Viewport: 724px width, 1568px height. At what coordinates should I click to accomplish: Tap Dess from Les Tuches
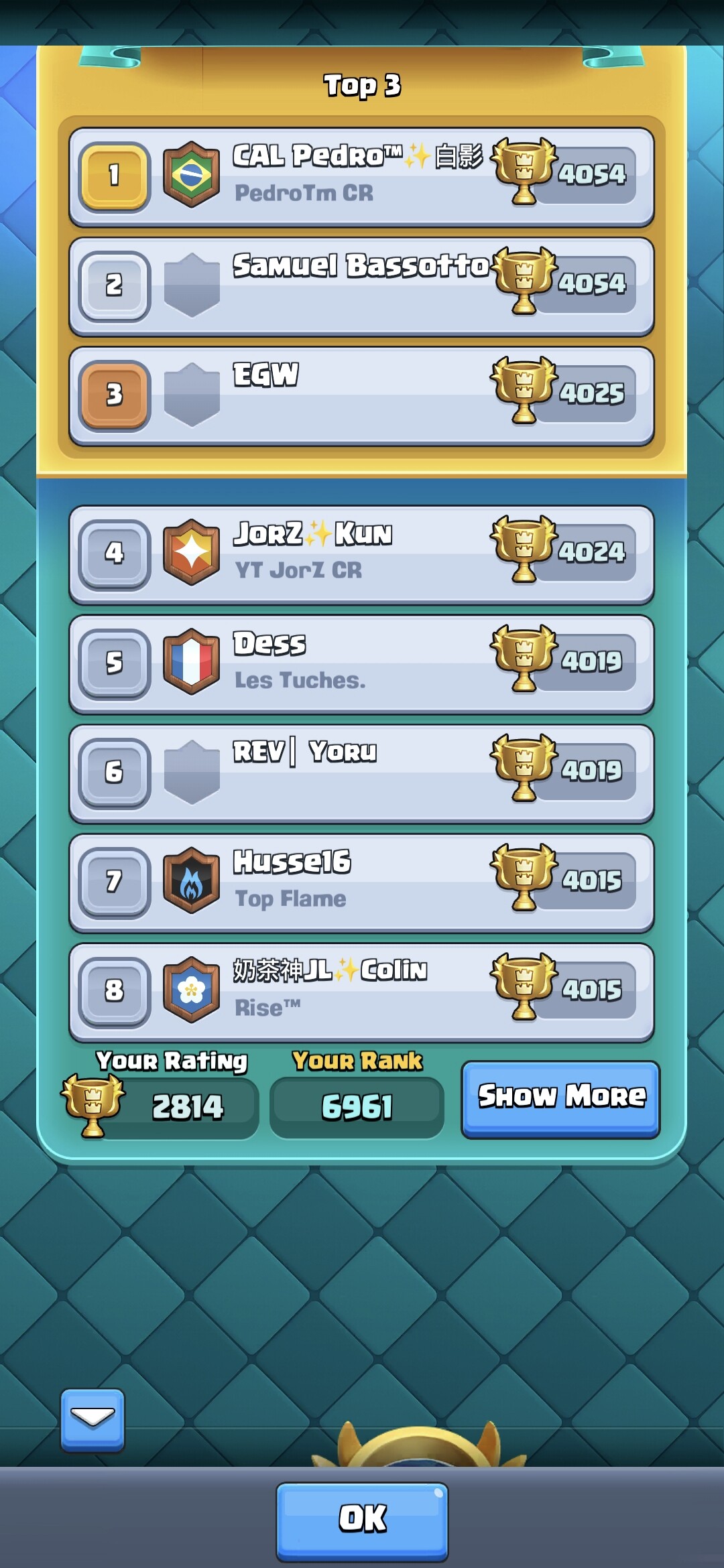click(x=361, y=663)
